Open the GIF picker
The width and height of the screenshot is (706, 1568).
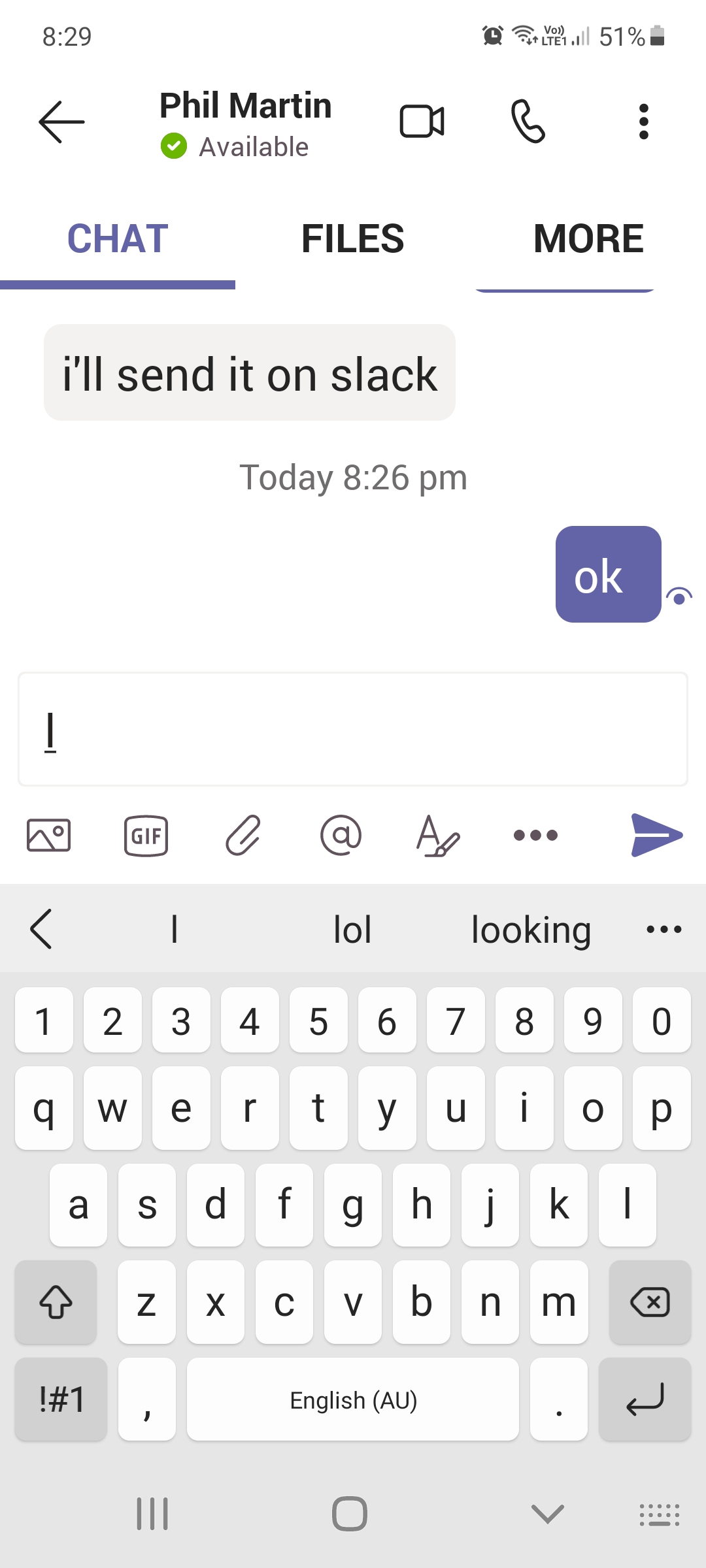pos(146,835)
